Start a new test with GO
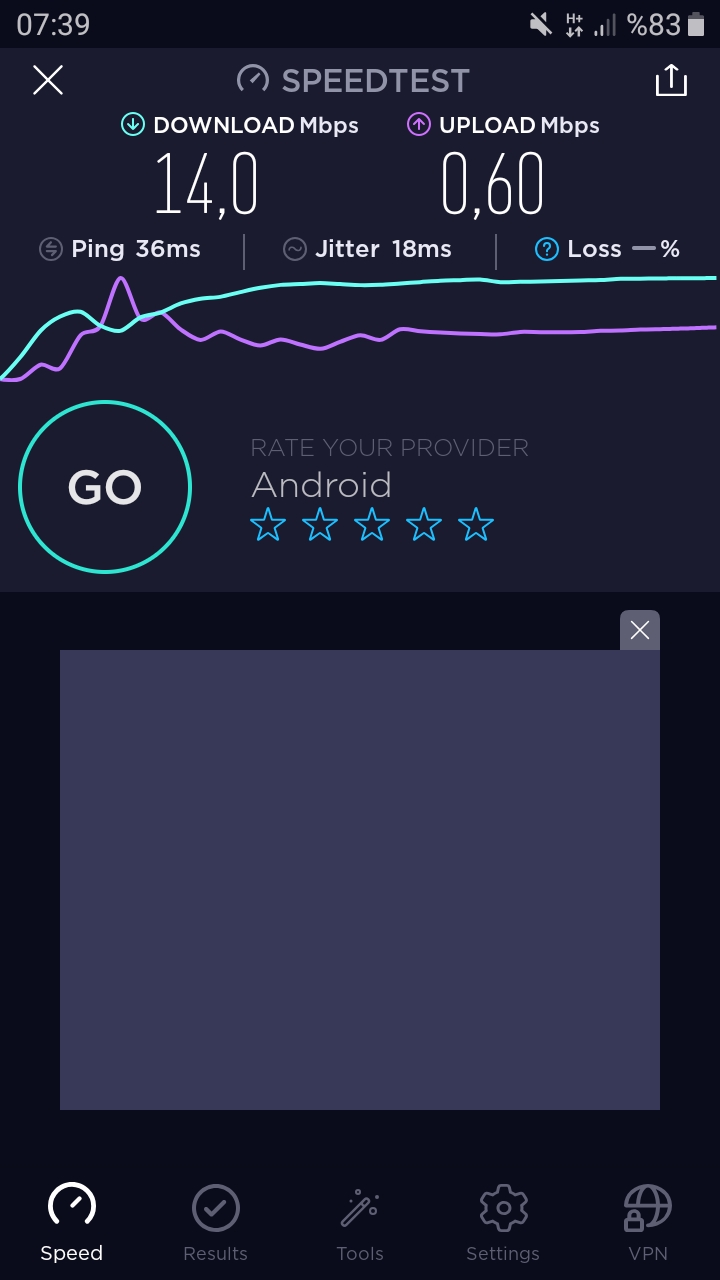720x1280 pixels. [105, 487]
